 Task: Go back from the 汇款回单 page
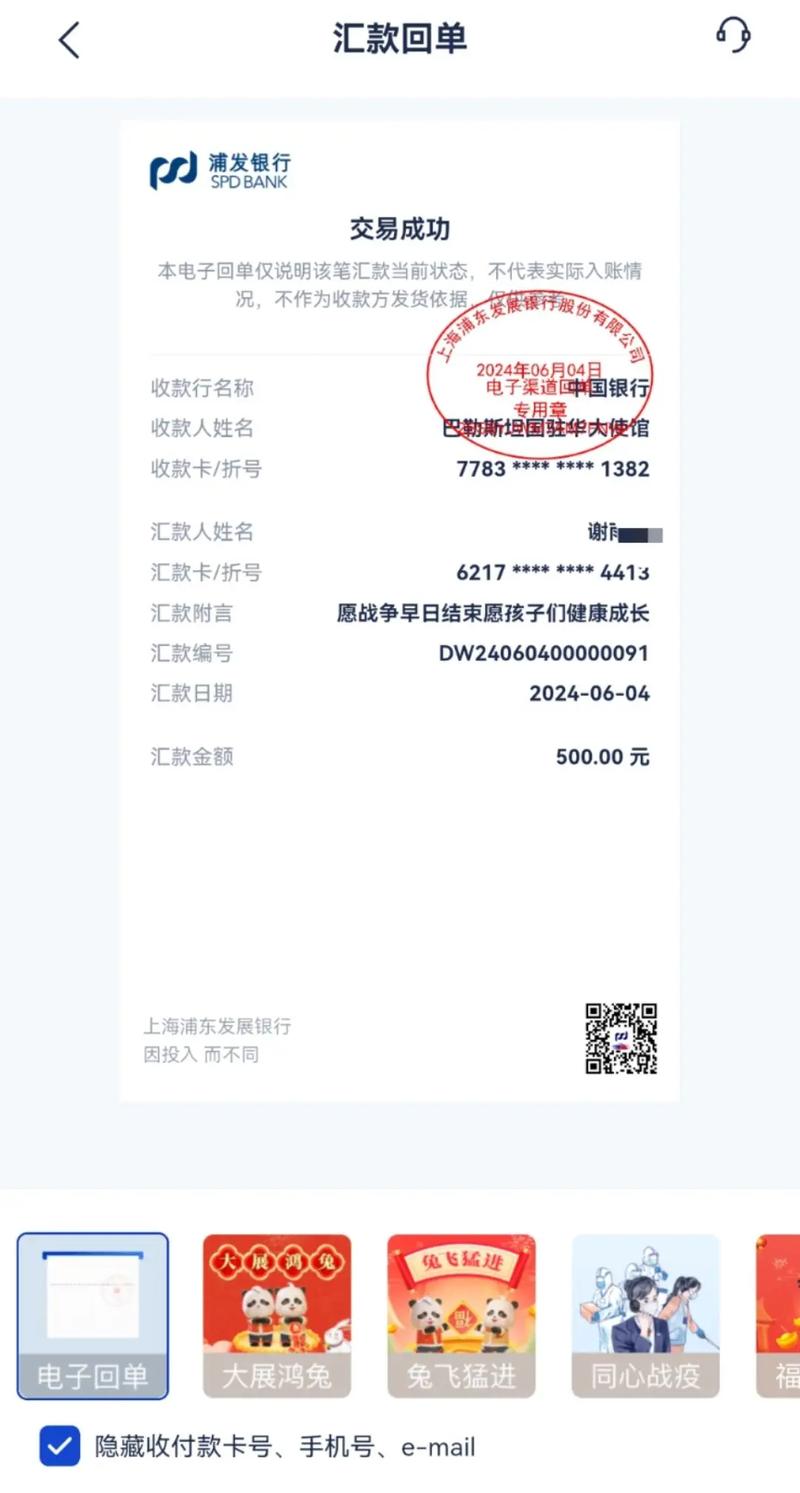click(x=68, y=40)
